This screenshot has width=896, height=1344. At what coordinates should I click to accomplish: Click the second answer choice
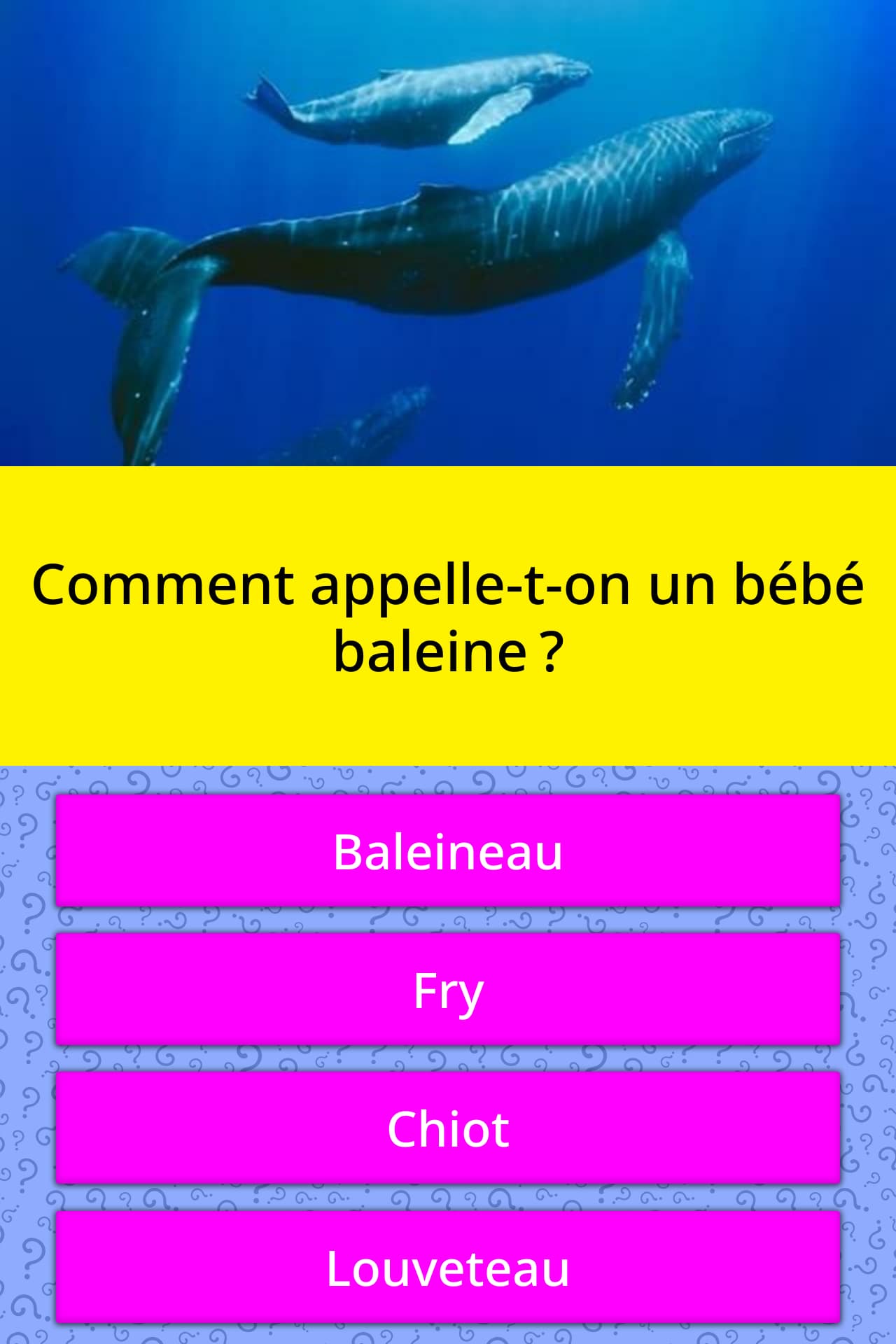tap(448, 988)
